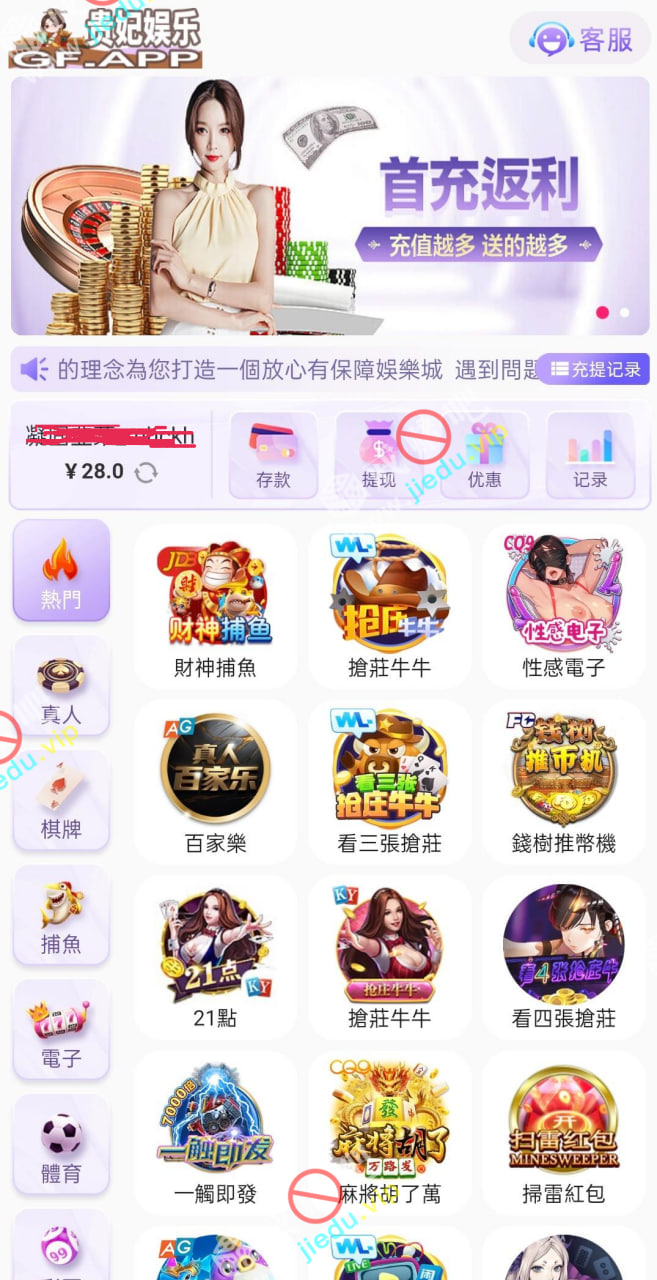The width and height of the screenshot is (657, 1280).
Task: Show the 捕魚 games category
Action: click(61, 916)
